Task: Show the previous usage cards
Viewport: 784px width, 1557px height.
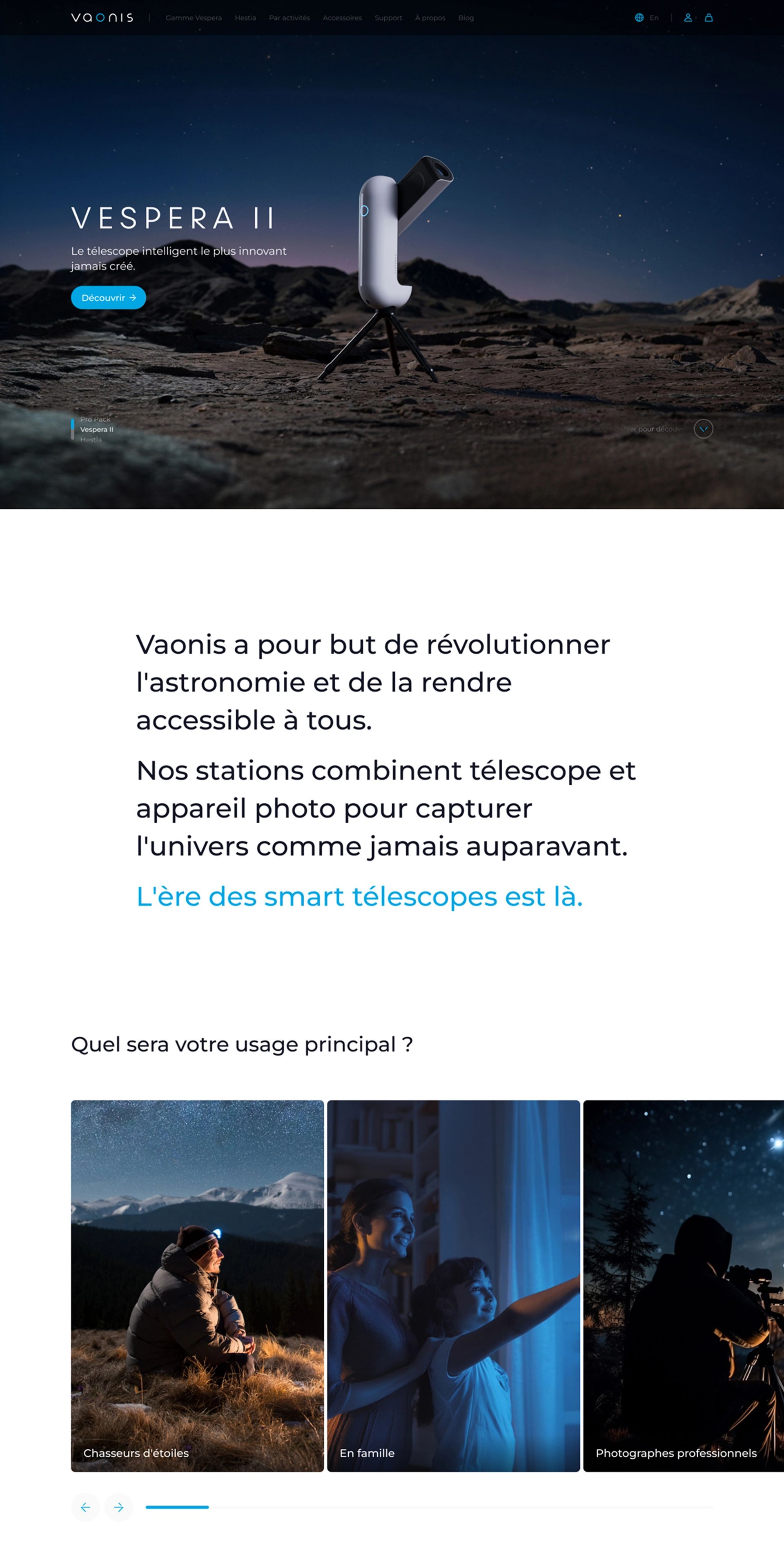Action: coord(85,1507)
